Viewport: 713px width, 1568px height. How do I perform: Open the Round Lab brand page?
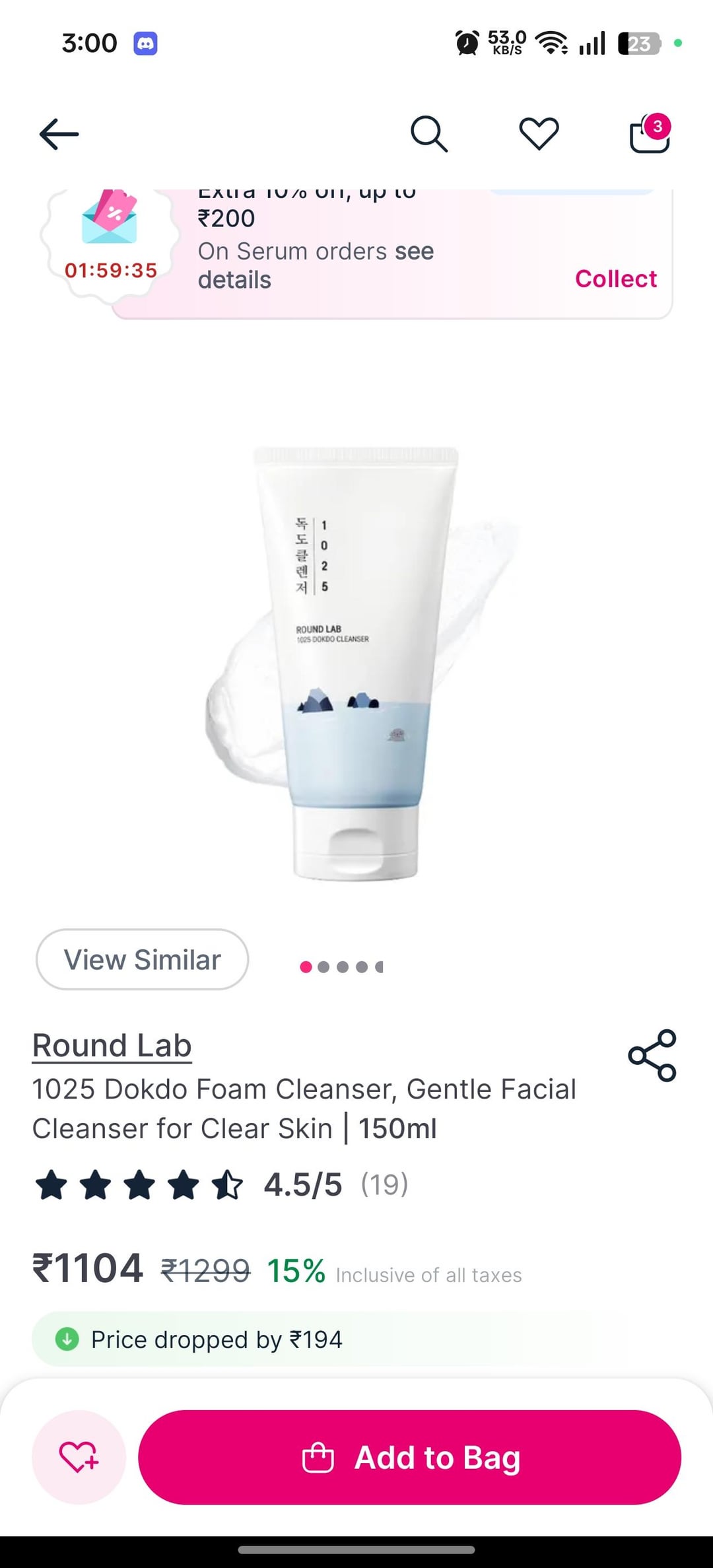point(112,1046)
